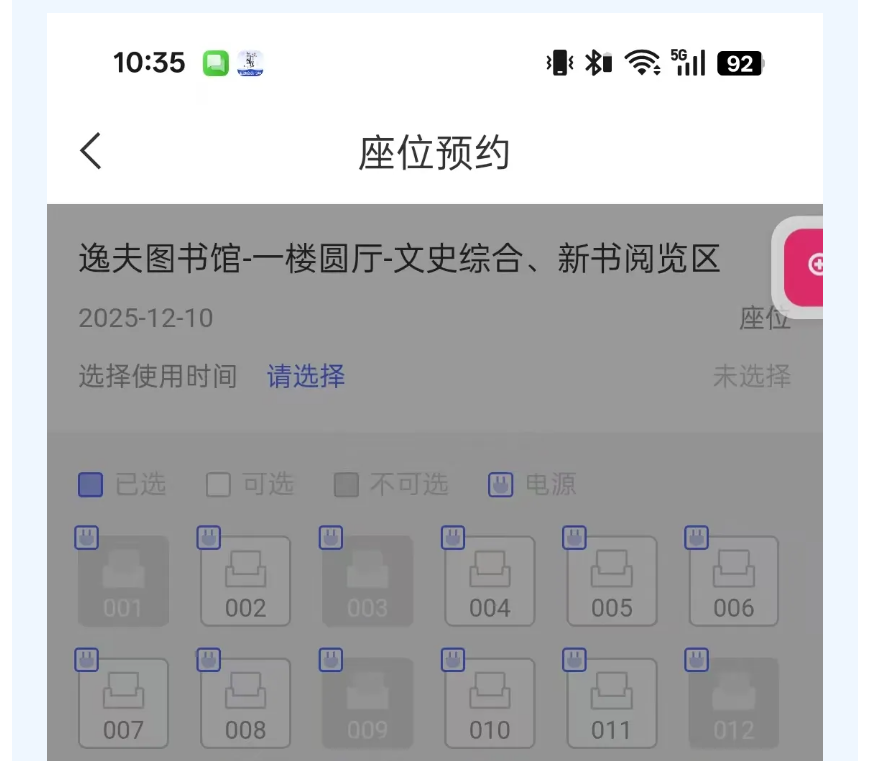Select seat 007

123,703
